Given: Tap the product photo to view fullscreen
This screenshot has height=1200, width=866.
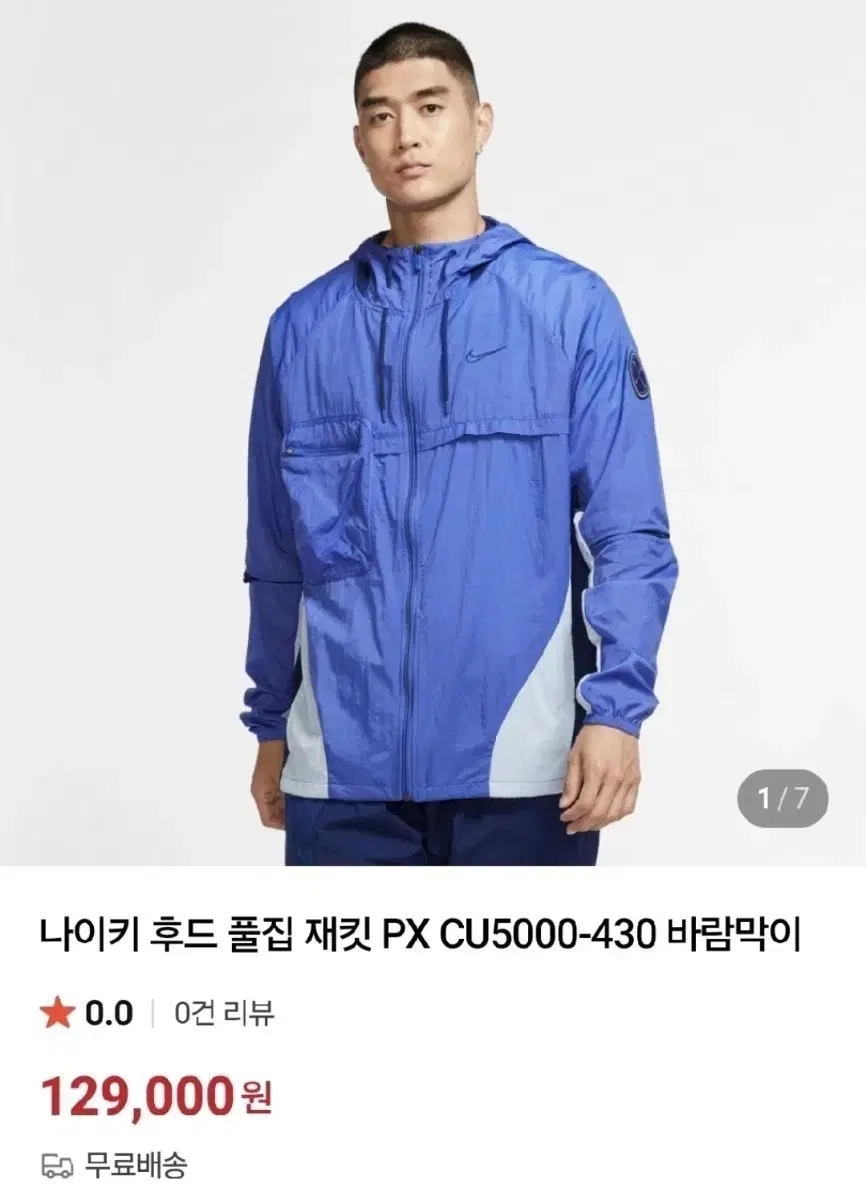Looking at the screenshot, I should pyautogui.click(x=433, y=430).
